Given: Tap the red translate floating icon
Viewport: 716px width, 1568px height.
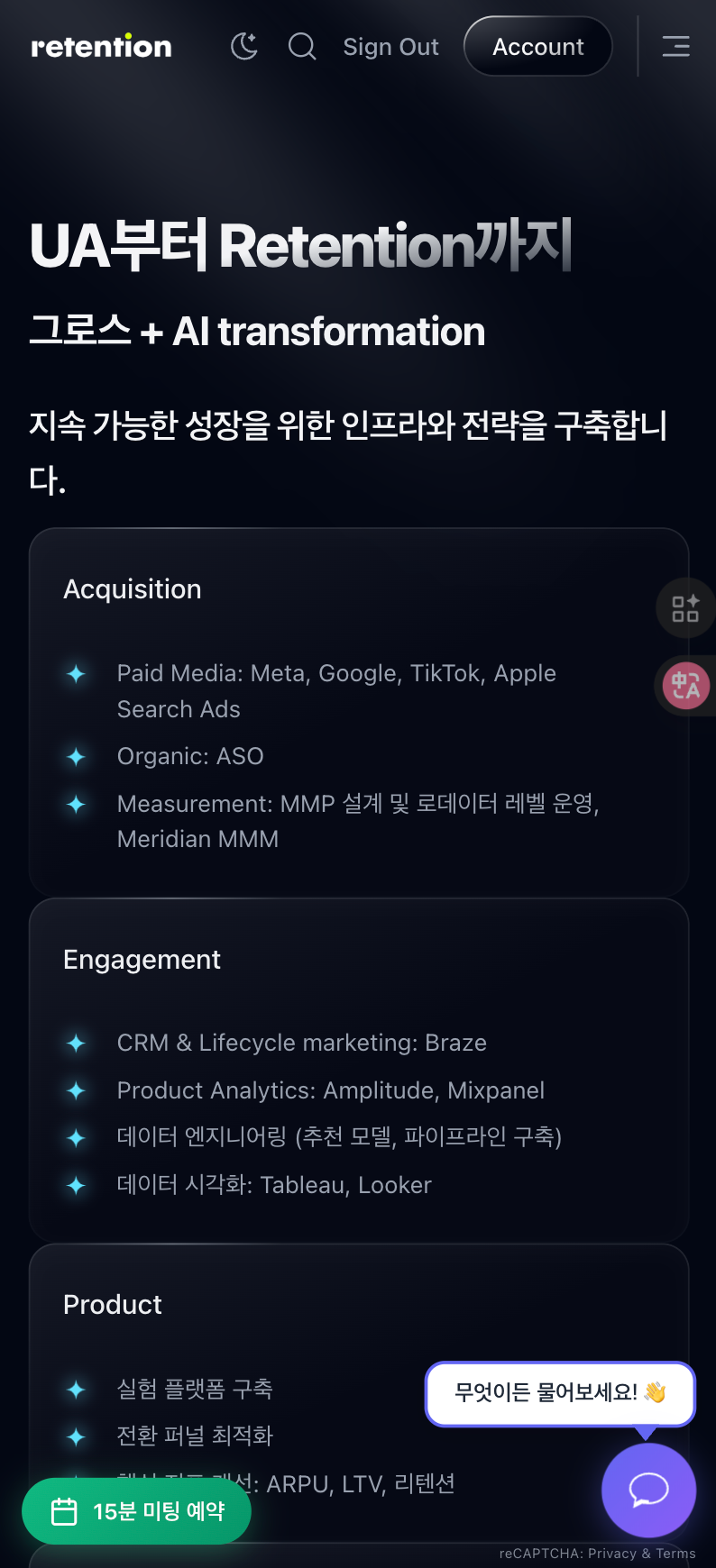Looking at the screenshot, I should (685, 686).
